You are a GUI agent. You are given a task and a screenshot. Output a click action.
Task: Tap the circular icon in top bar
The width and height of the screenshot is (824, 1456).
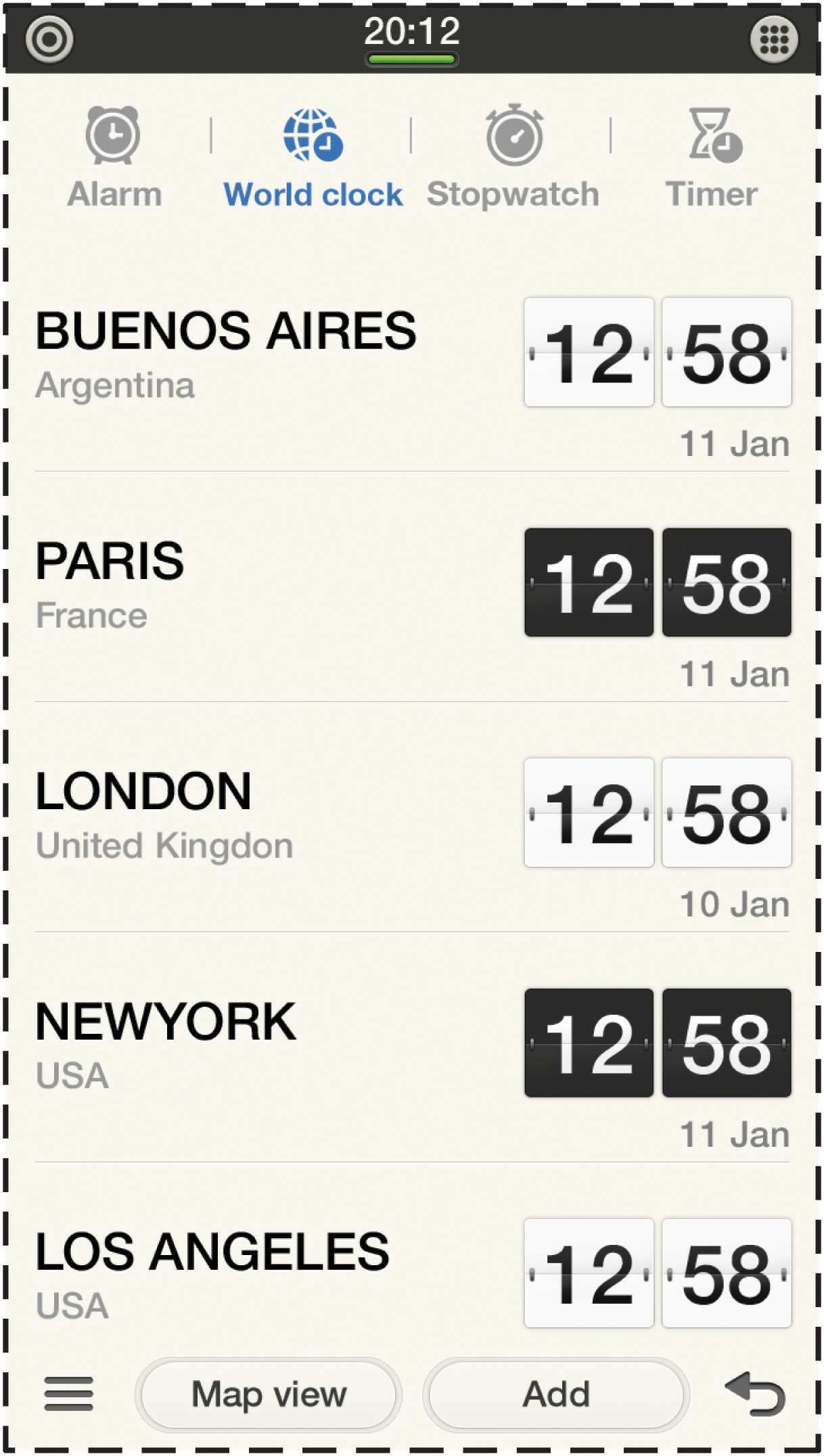point(49,39)
